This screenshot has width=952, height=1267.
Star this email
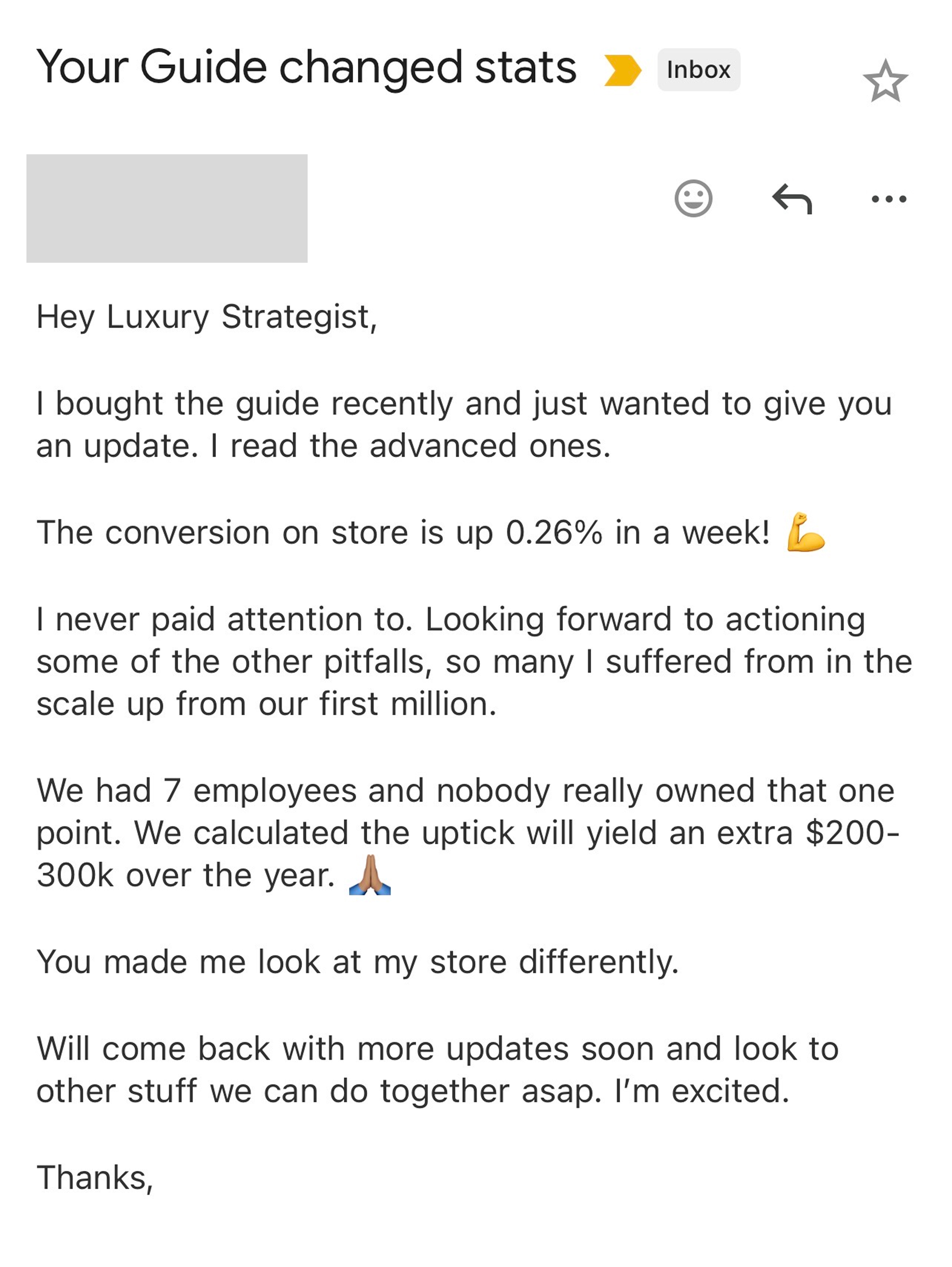(x=885, y=81)
